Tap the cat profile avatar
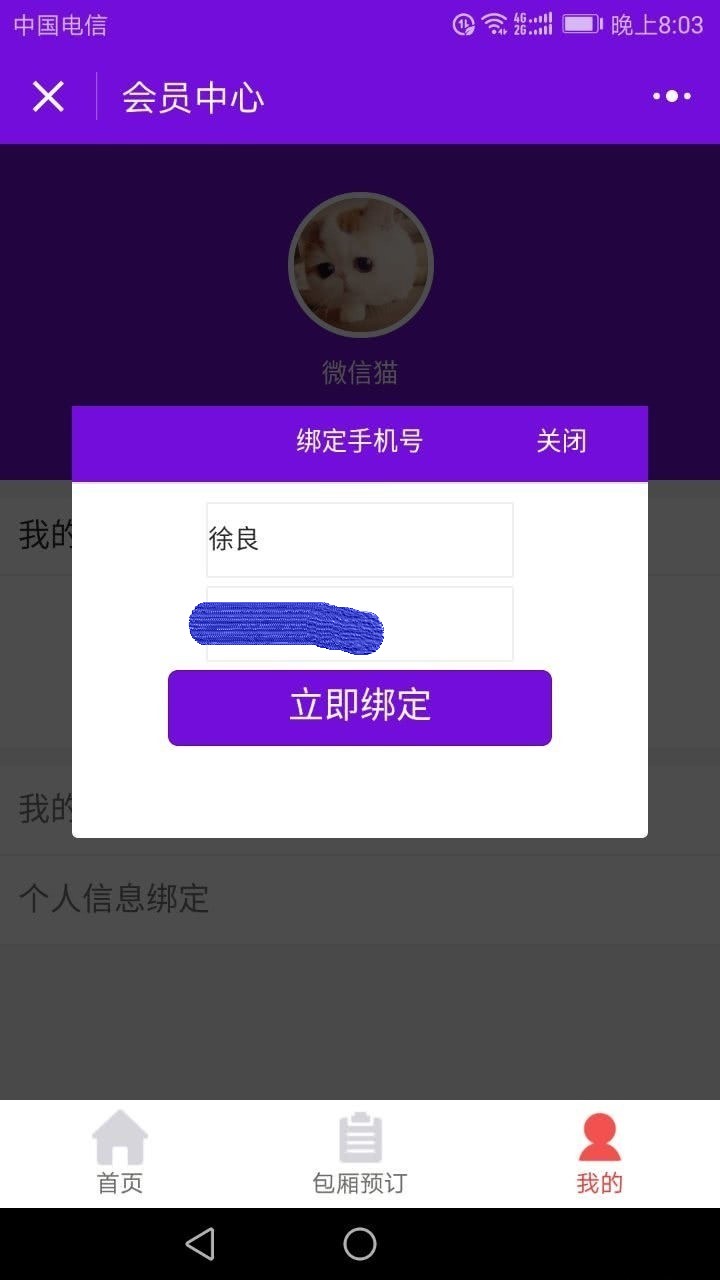 (x=359, y=262)
